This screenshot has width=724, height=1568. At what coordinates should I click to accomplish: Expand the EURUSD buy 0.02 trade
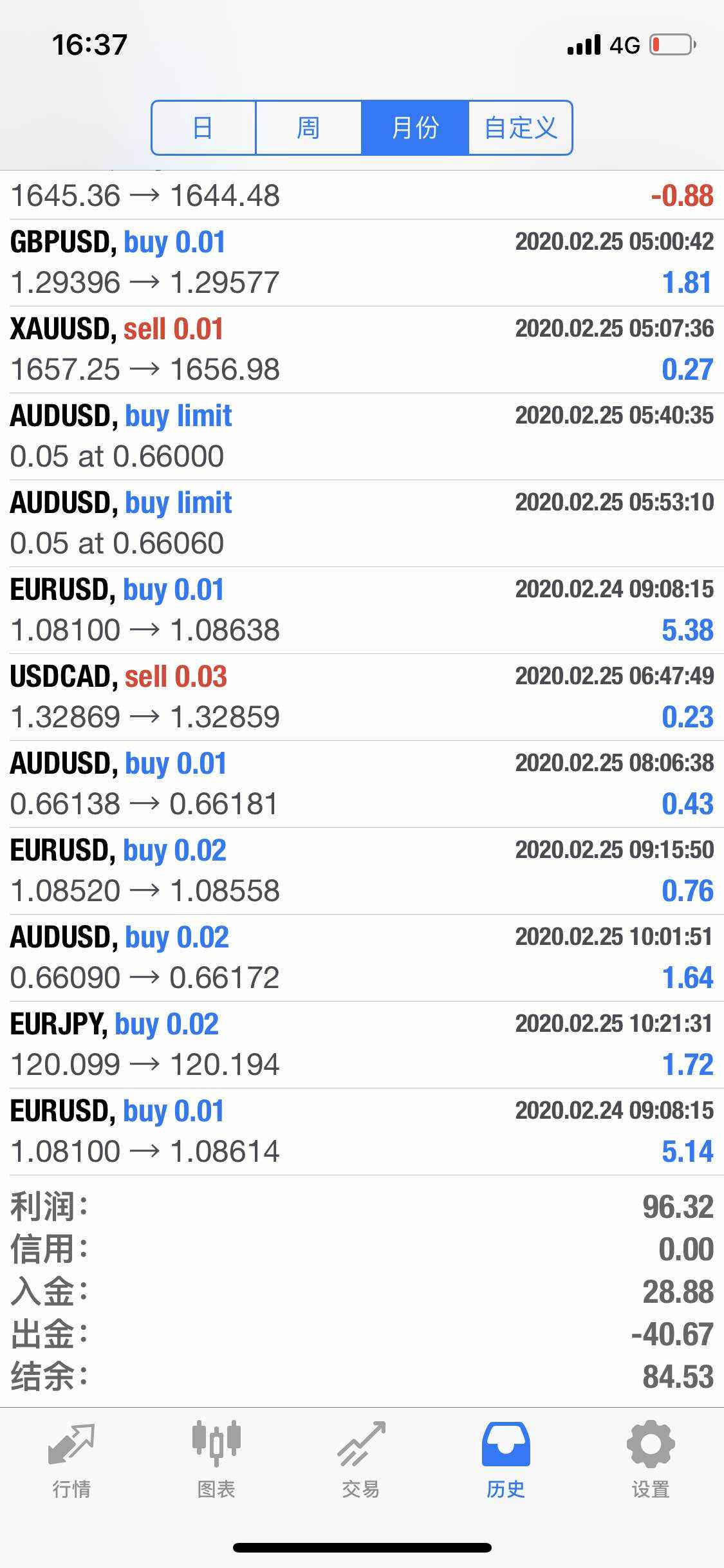click(362, 871)
